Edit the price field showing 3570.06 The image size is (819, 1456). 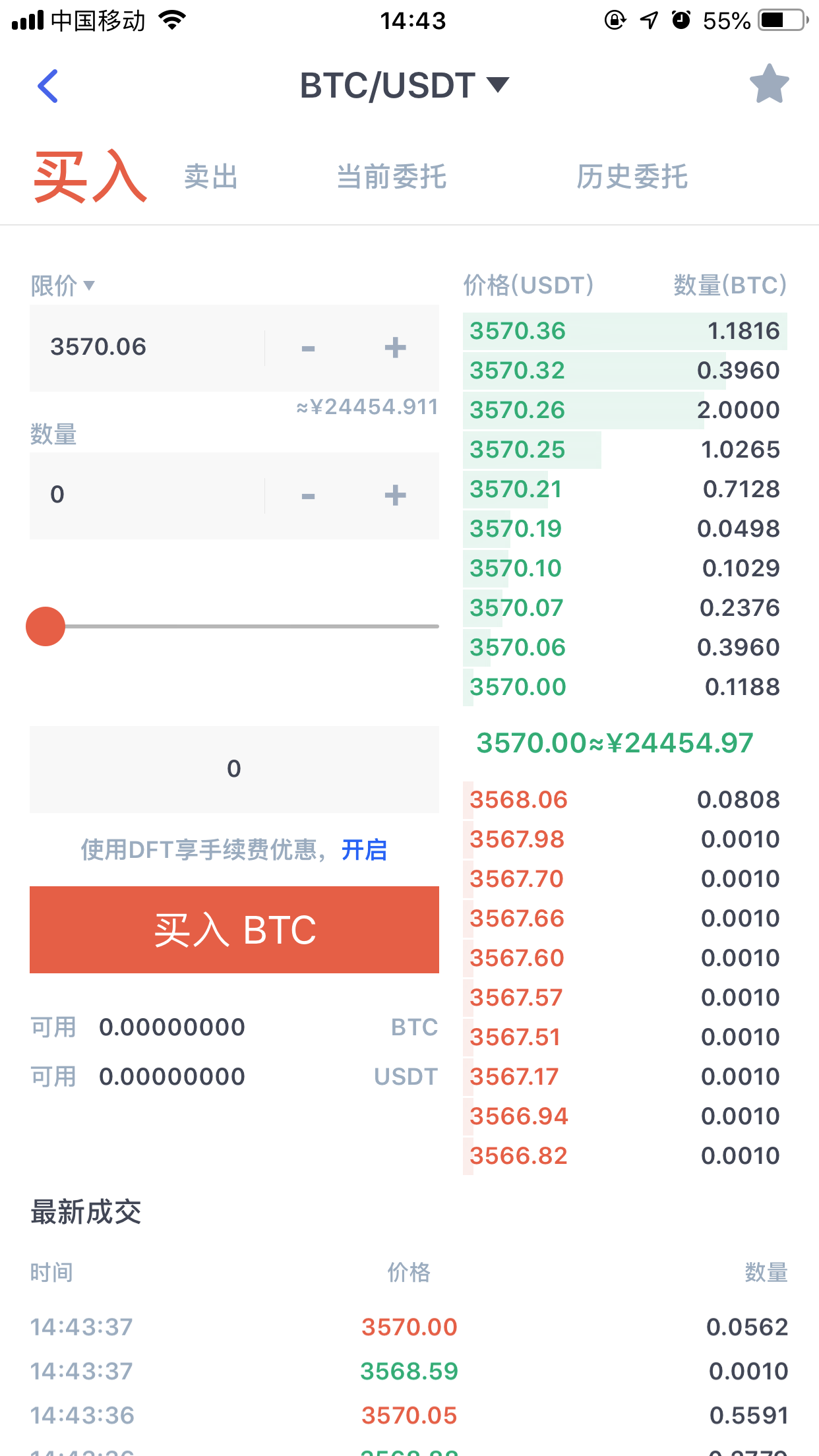click(147, 348)
